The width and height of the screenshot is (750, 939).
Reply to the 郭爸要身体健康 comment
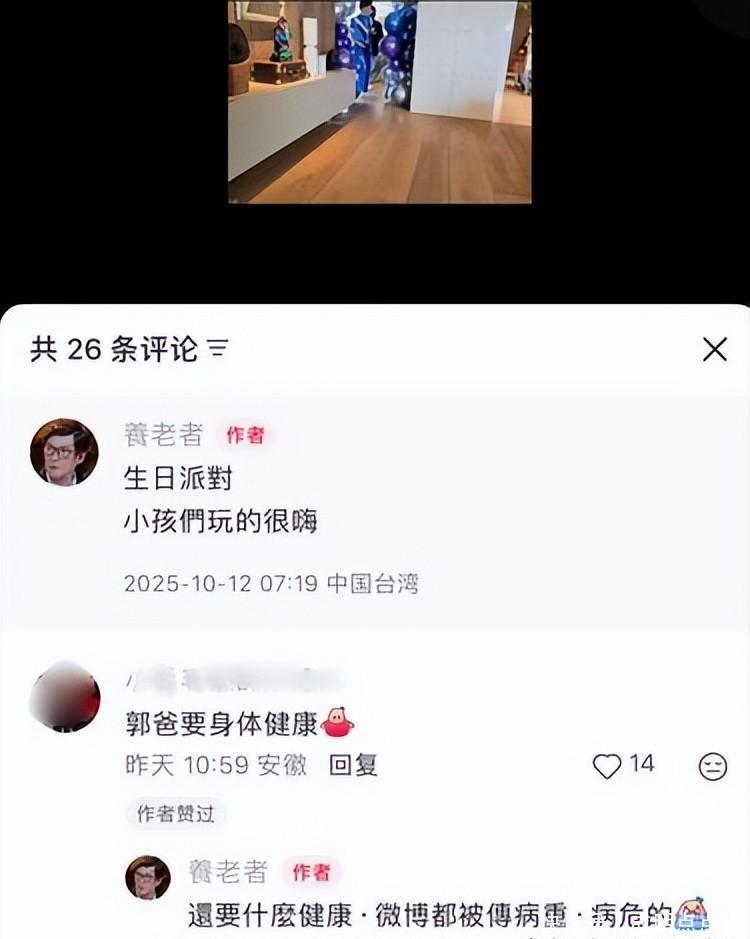click(353, 765)
